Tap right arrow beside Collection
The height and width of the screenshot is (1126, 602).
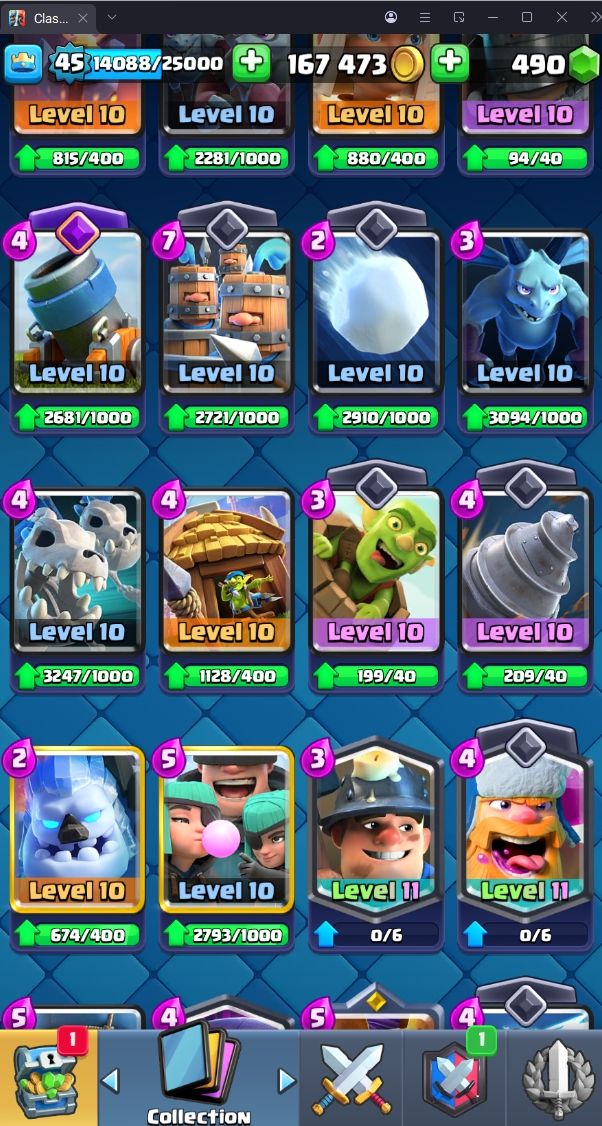(287, 1080)
